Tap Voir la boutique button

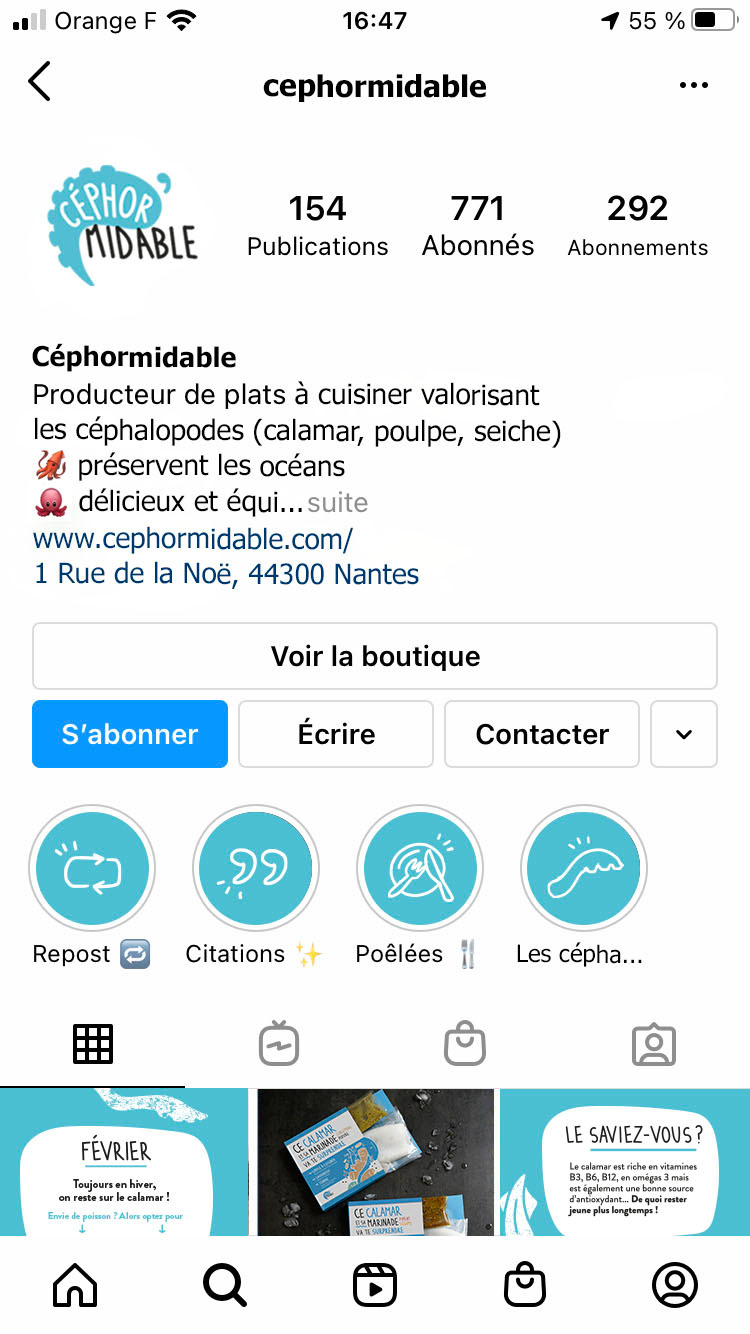click(x=375, y=656)
